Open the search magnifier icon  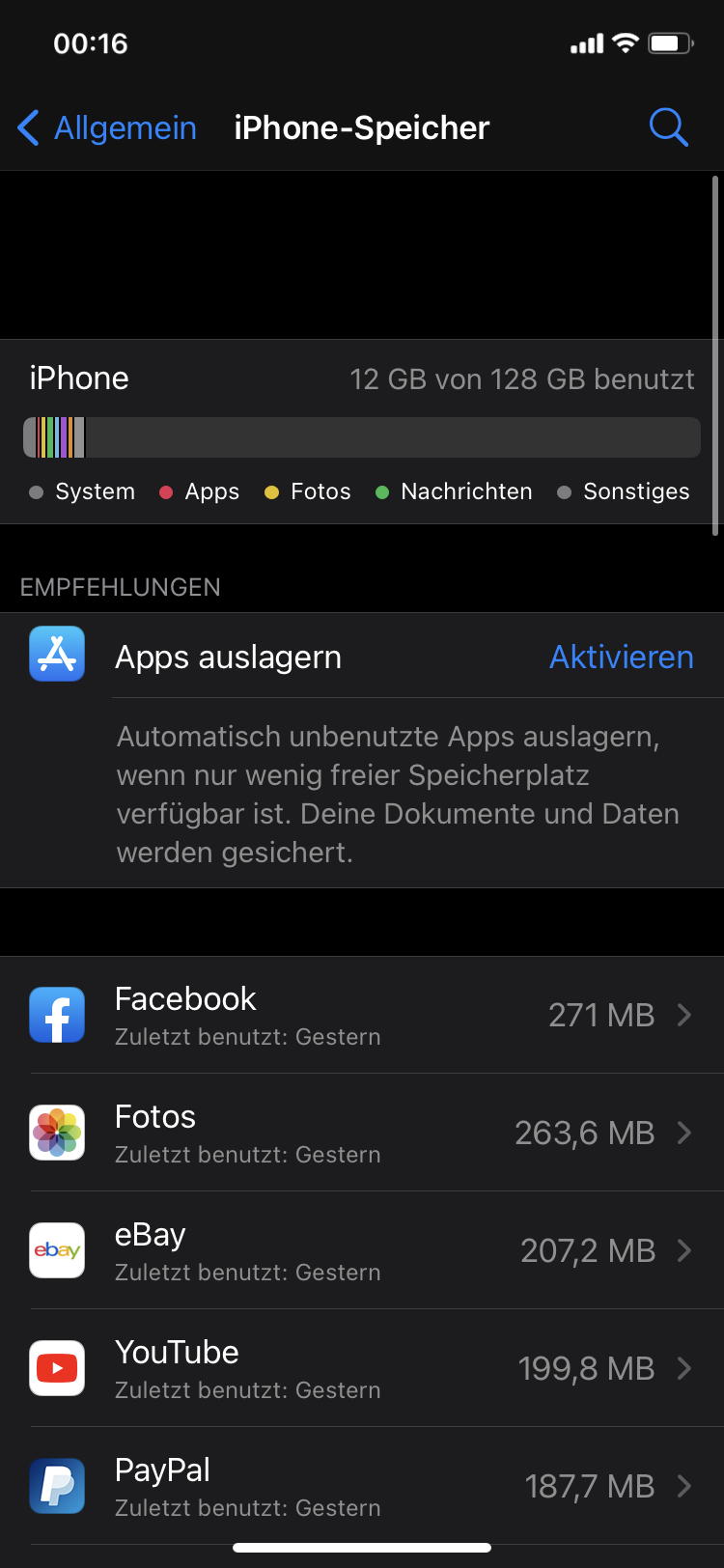(x=668, y=127)
